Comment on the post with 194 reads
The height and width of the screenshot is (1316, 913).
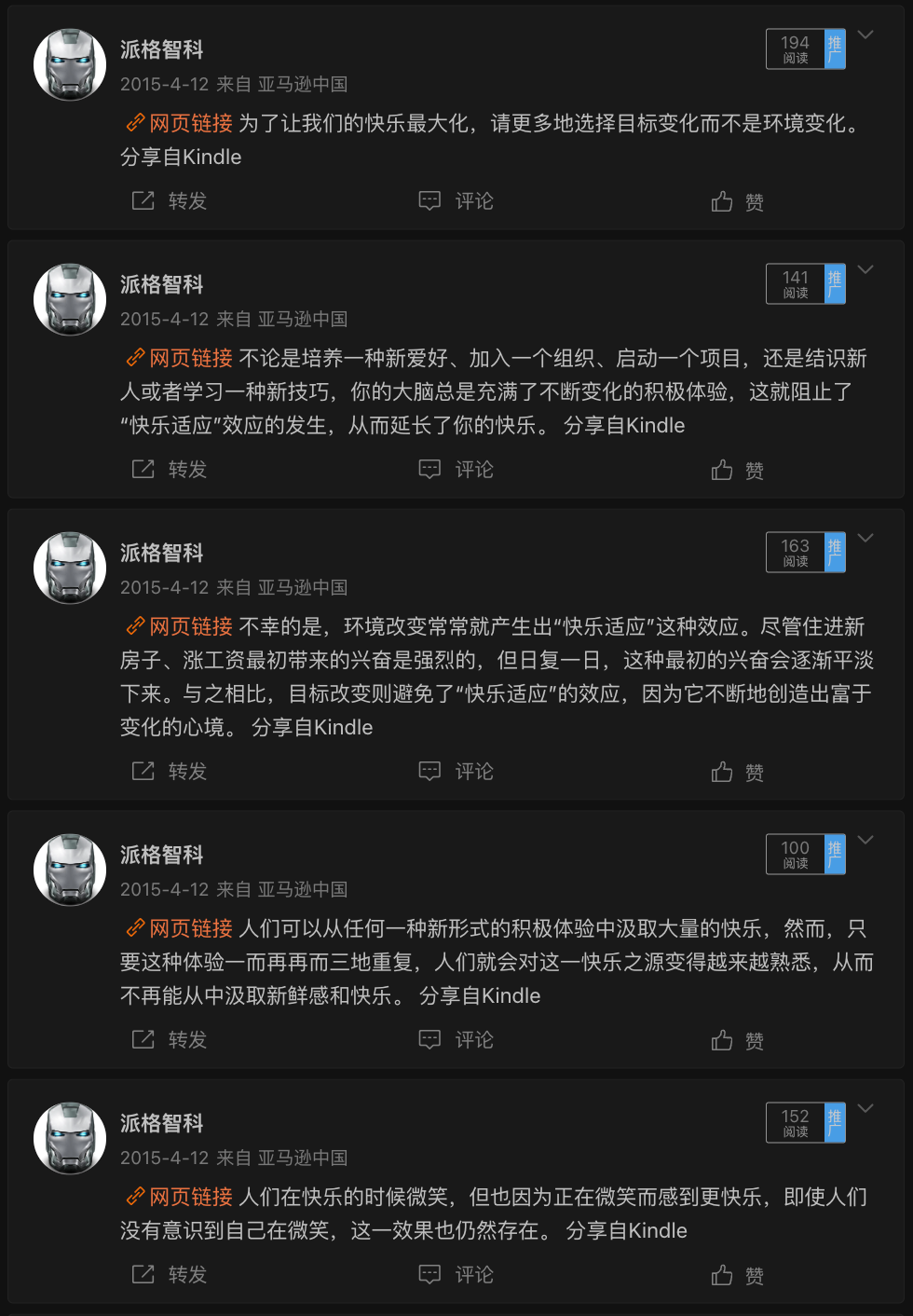pos(456,201)
